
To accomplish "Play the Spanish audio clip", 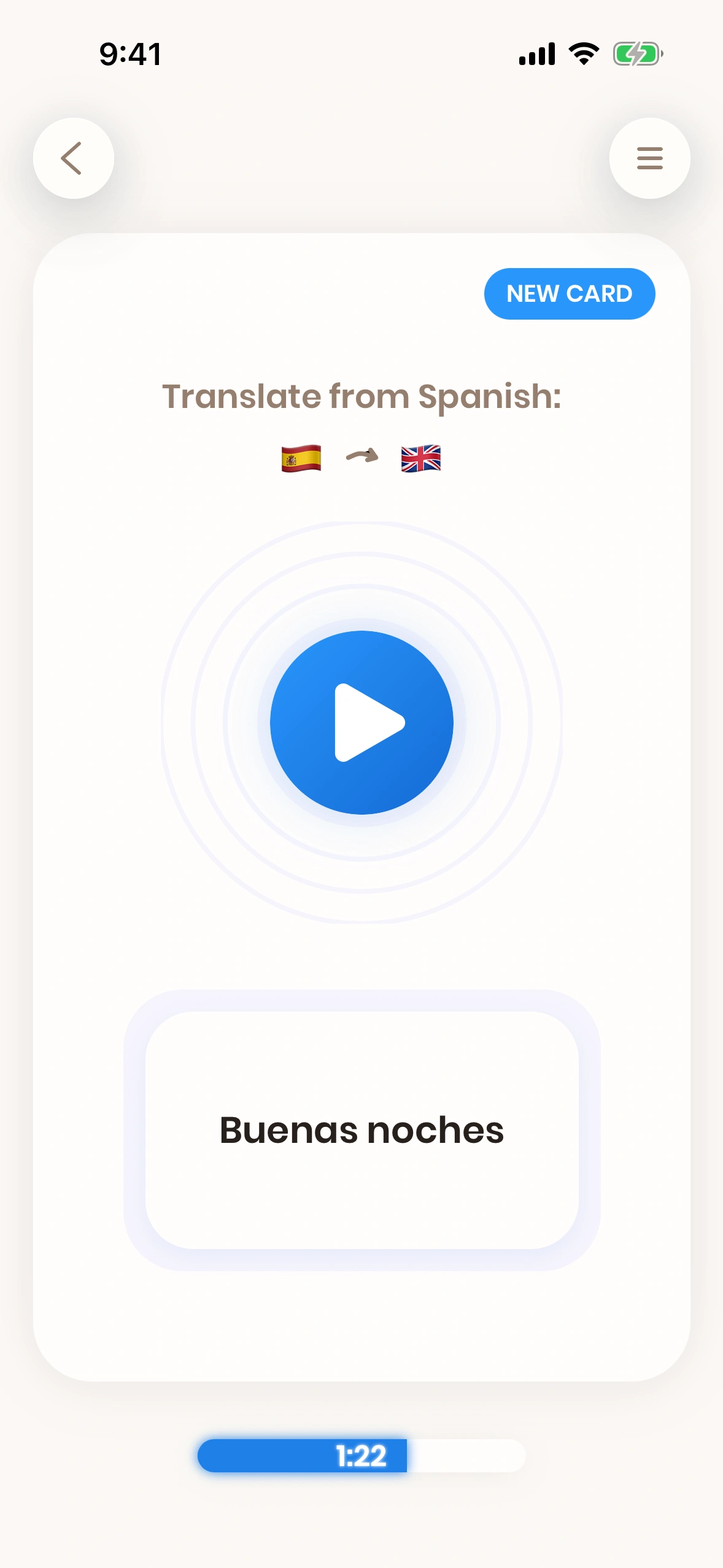I will click(x=361, y=722).
